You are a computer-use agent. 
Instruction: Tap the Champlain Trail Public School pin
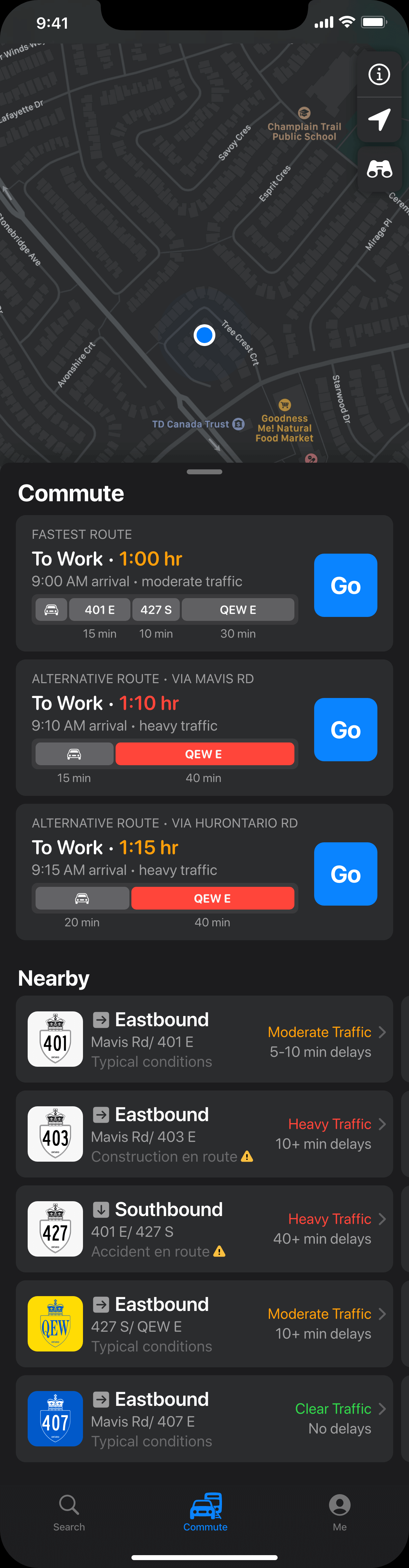coord(304,114)
